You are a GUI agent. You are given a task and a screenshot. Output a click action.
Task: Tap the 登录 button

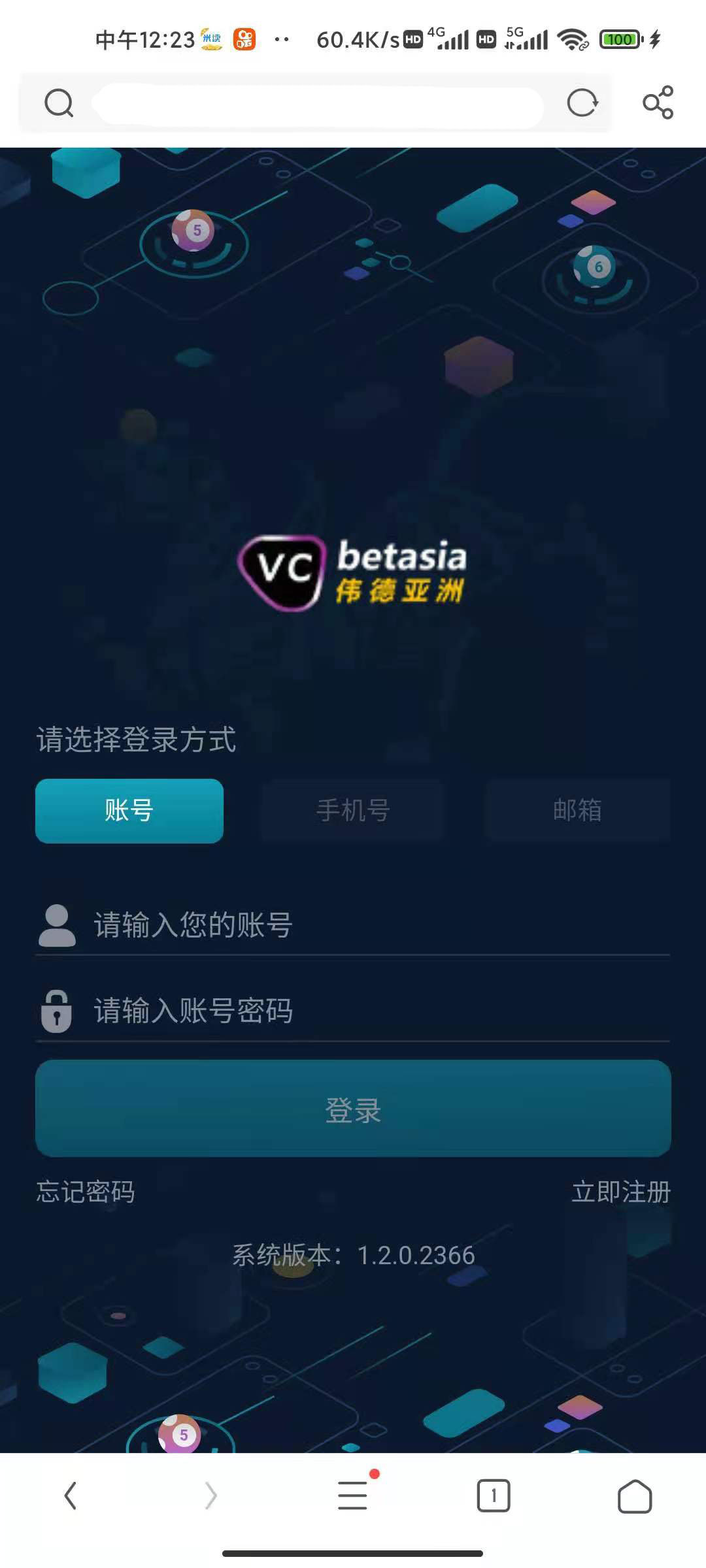pyautogui.click(x=353, y=1109)
